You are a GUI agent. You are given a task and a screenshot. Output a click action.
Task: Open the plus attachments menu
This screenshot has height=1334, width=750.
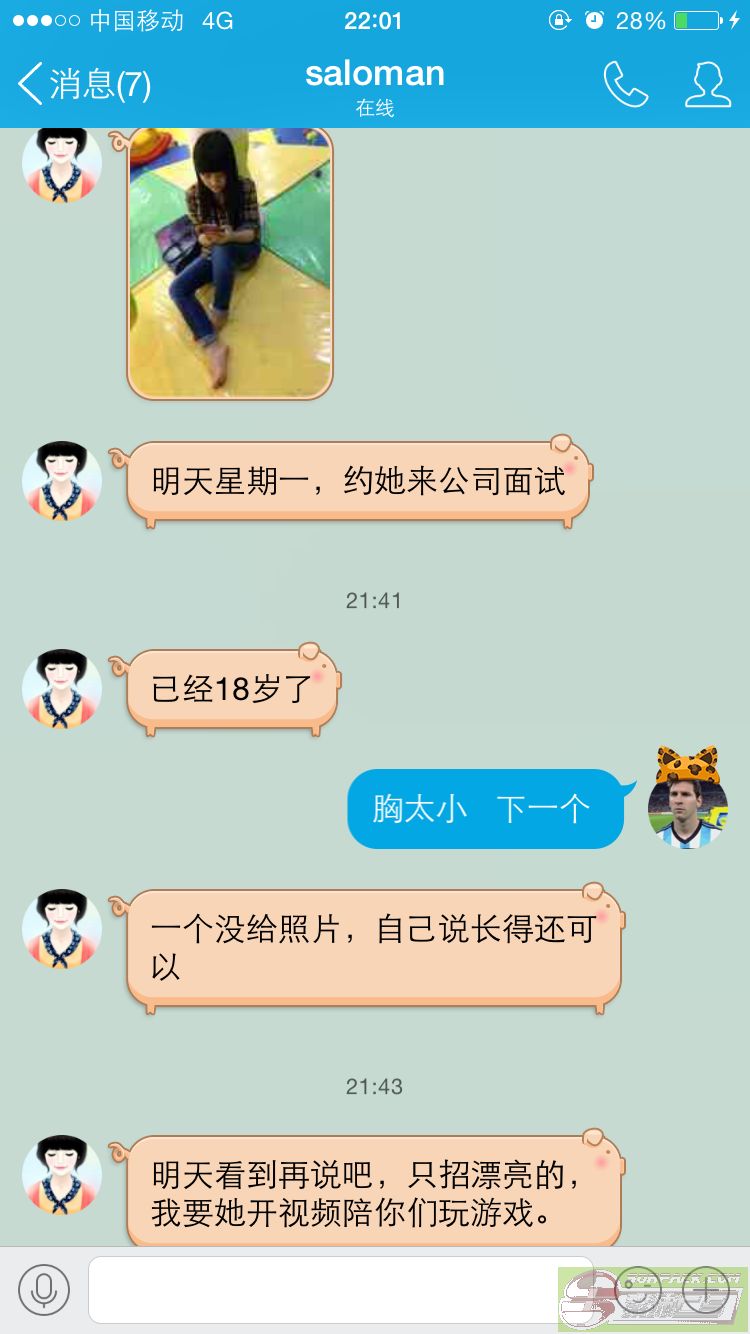(x=706, y=1290)
